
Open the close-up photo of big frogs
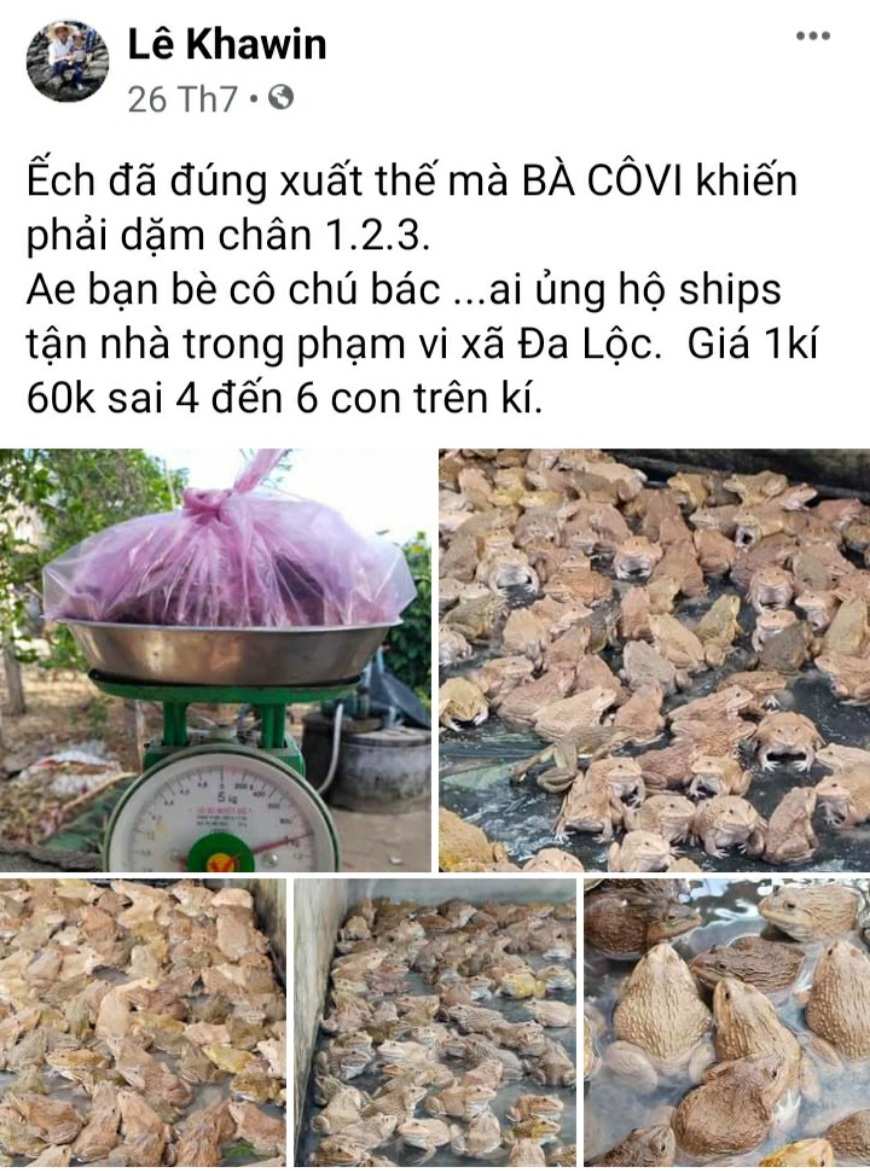[x=727, y=1022]
